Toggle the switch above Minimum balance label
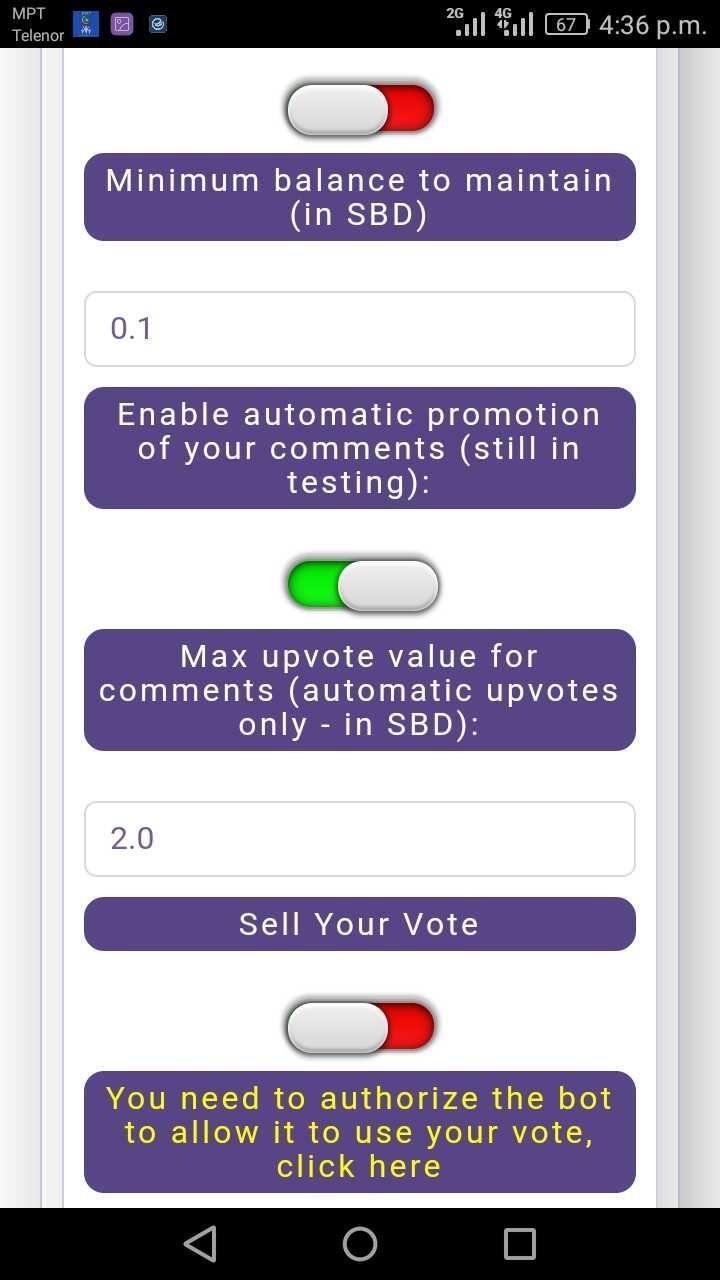This screenshot has height=1280, width=720. (361, 109)
